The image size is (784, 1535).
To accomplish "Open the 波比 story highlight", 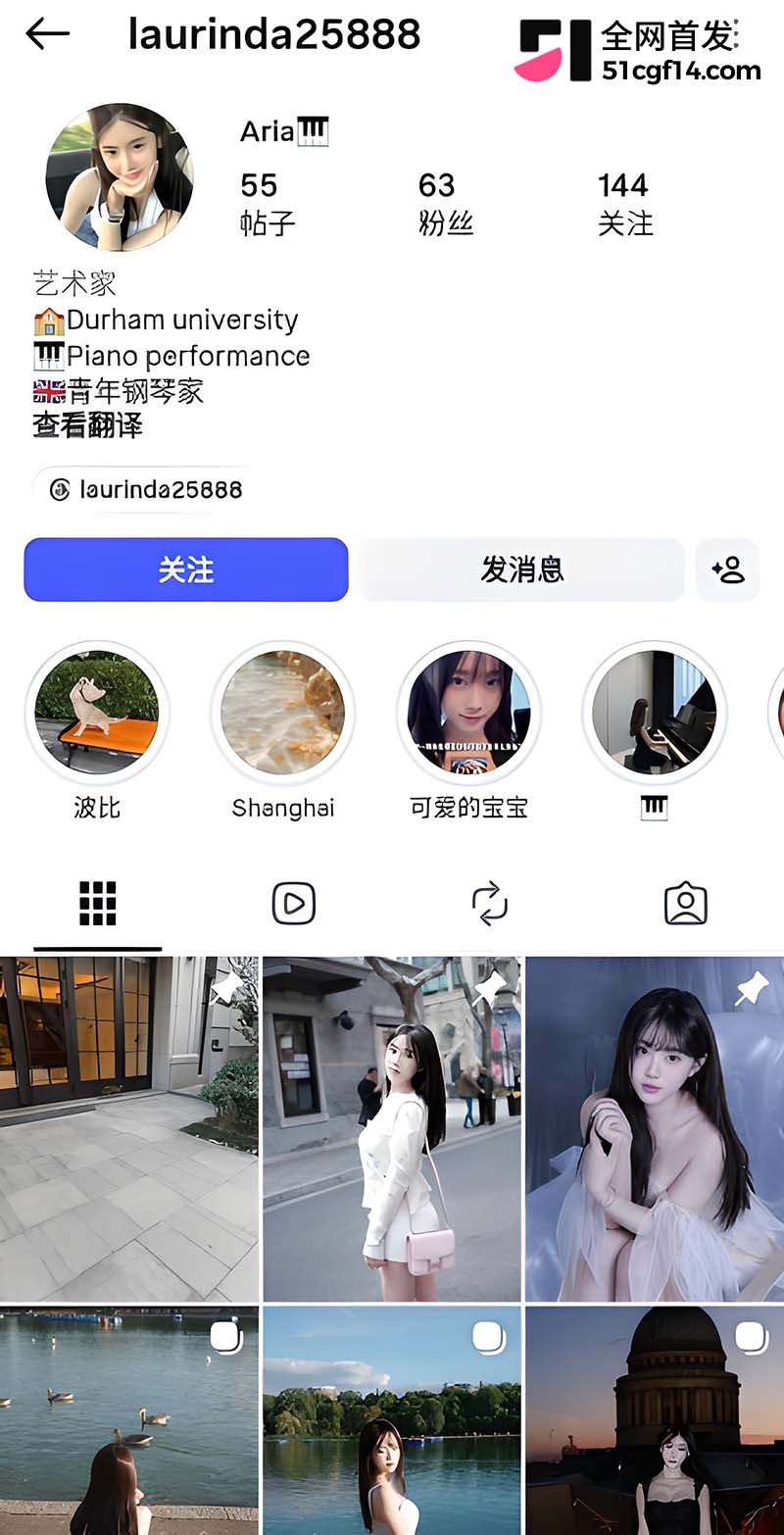I will (x=96, y=713).
